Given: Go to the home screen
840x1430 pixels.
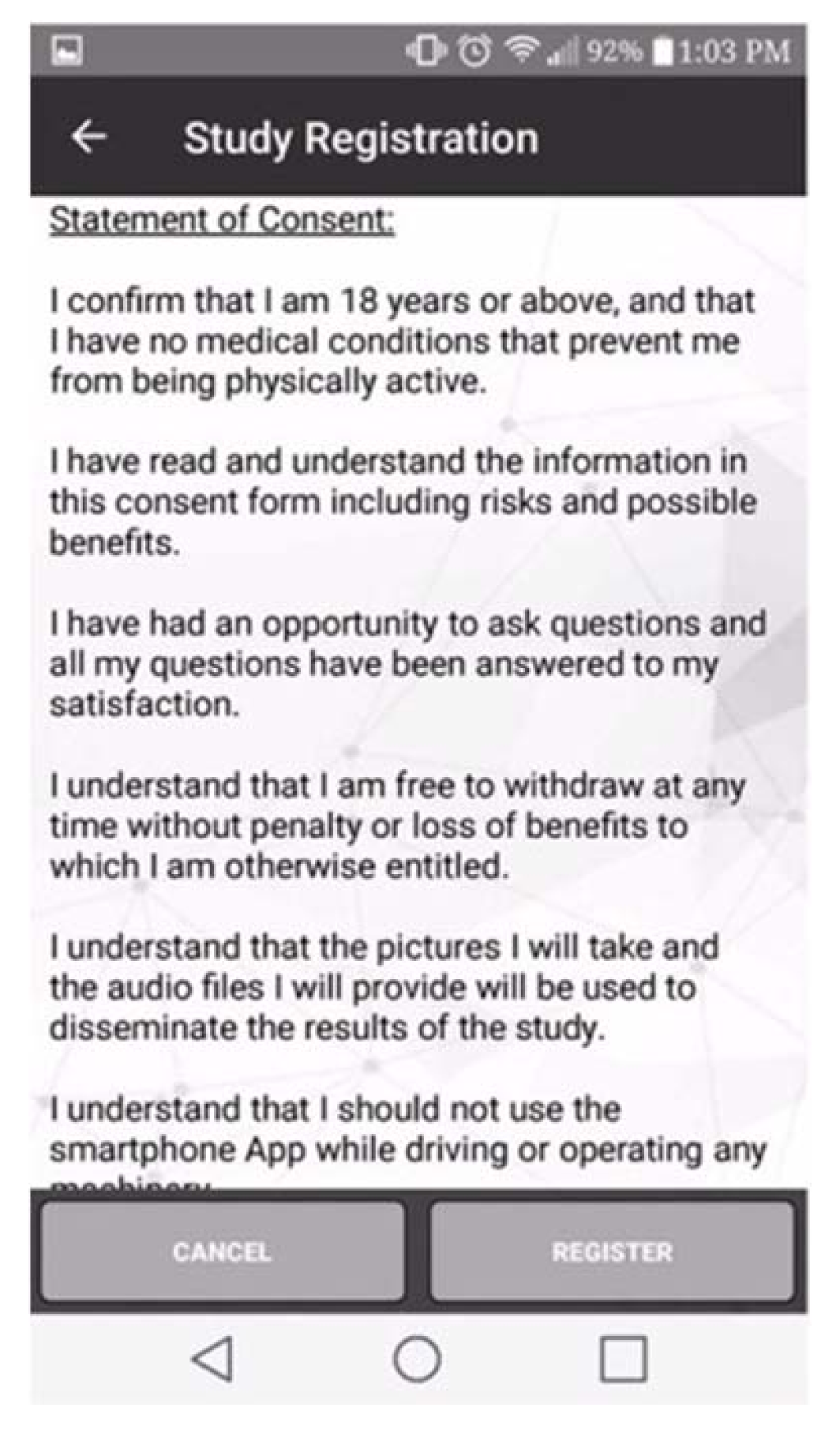Looking at the screenshot, I should [x=417, y=1358].
